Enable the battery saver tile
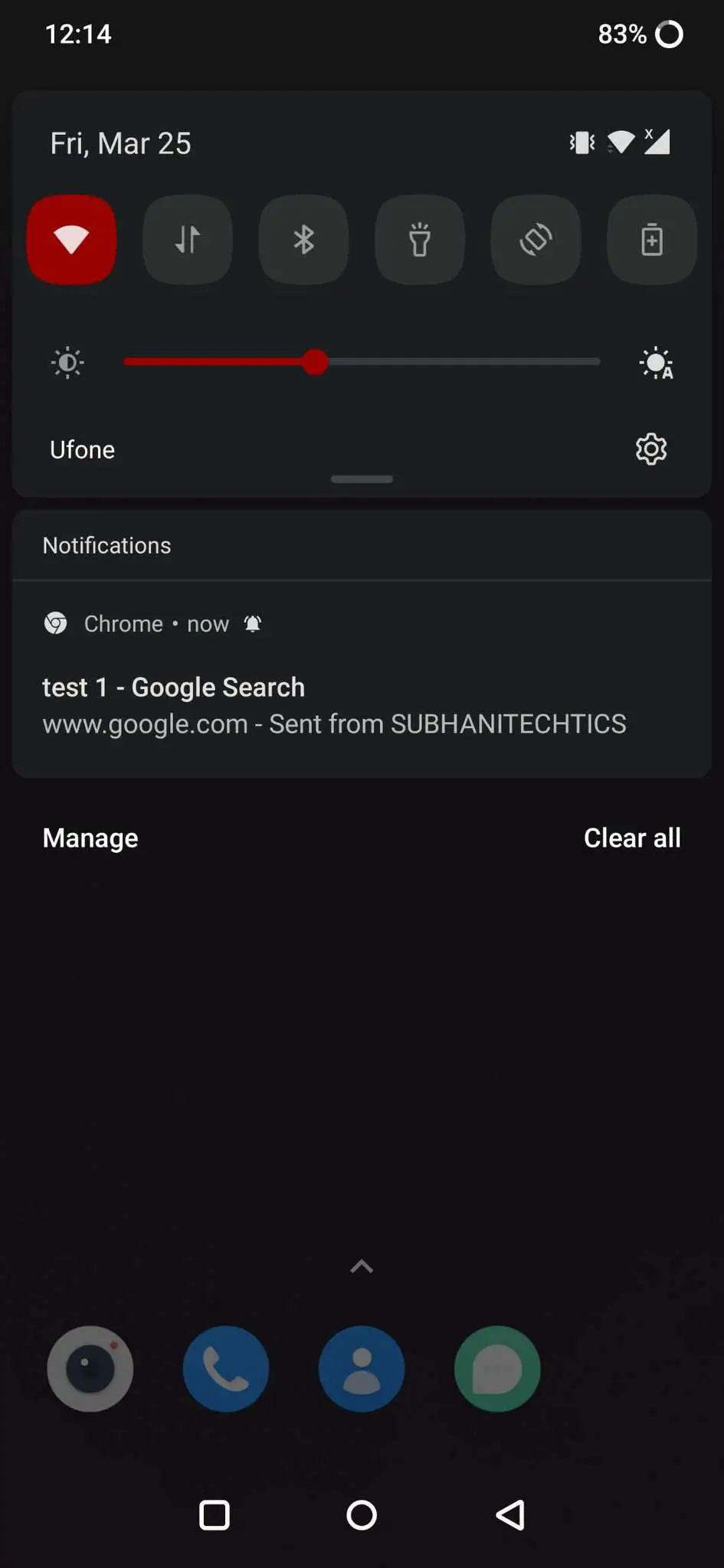 pos(652,240)
